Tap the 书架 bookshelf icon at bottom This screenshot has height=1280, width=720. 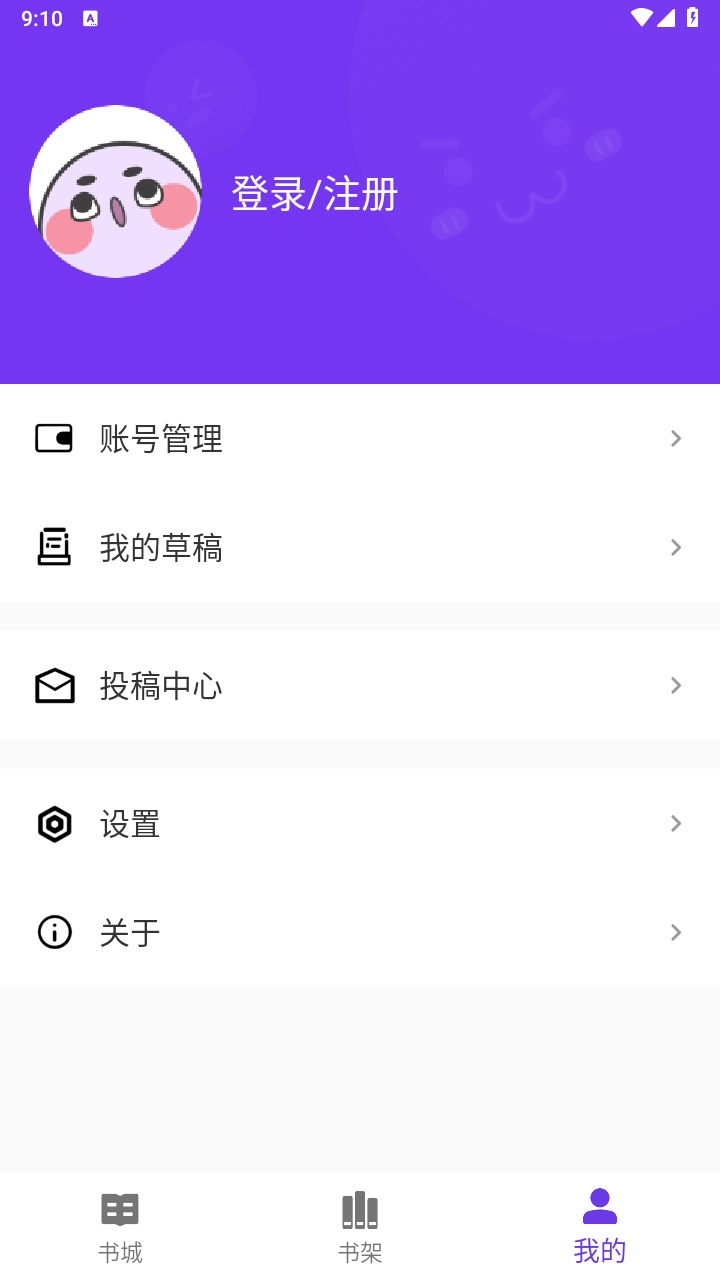(x=360, y=1209)
